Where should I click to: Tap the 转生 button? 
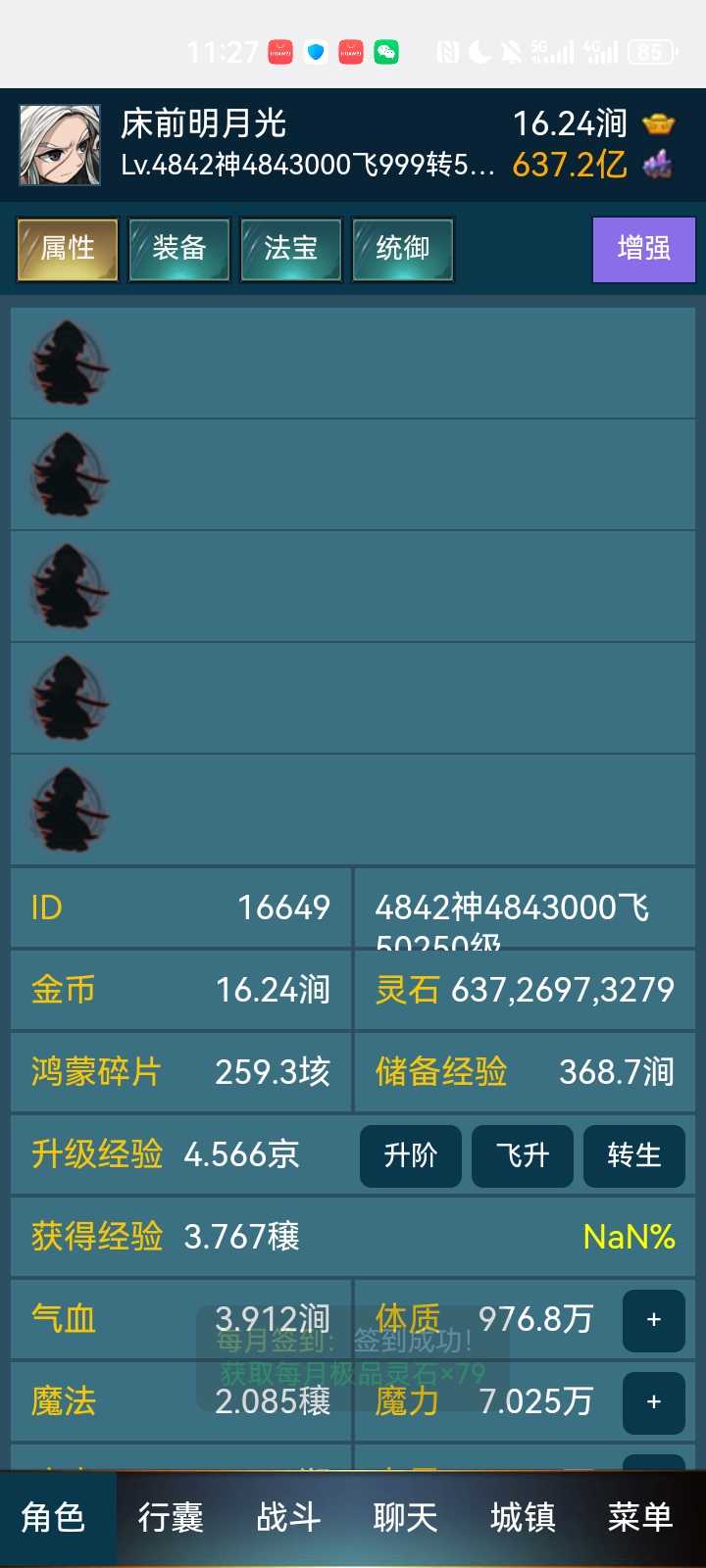[x=633, y=1155]
